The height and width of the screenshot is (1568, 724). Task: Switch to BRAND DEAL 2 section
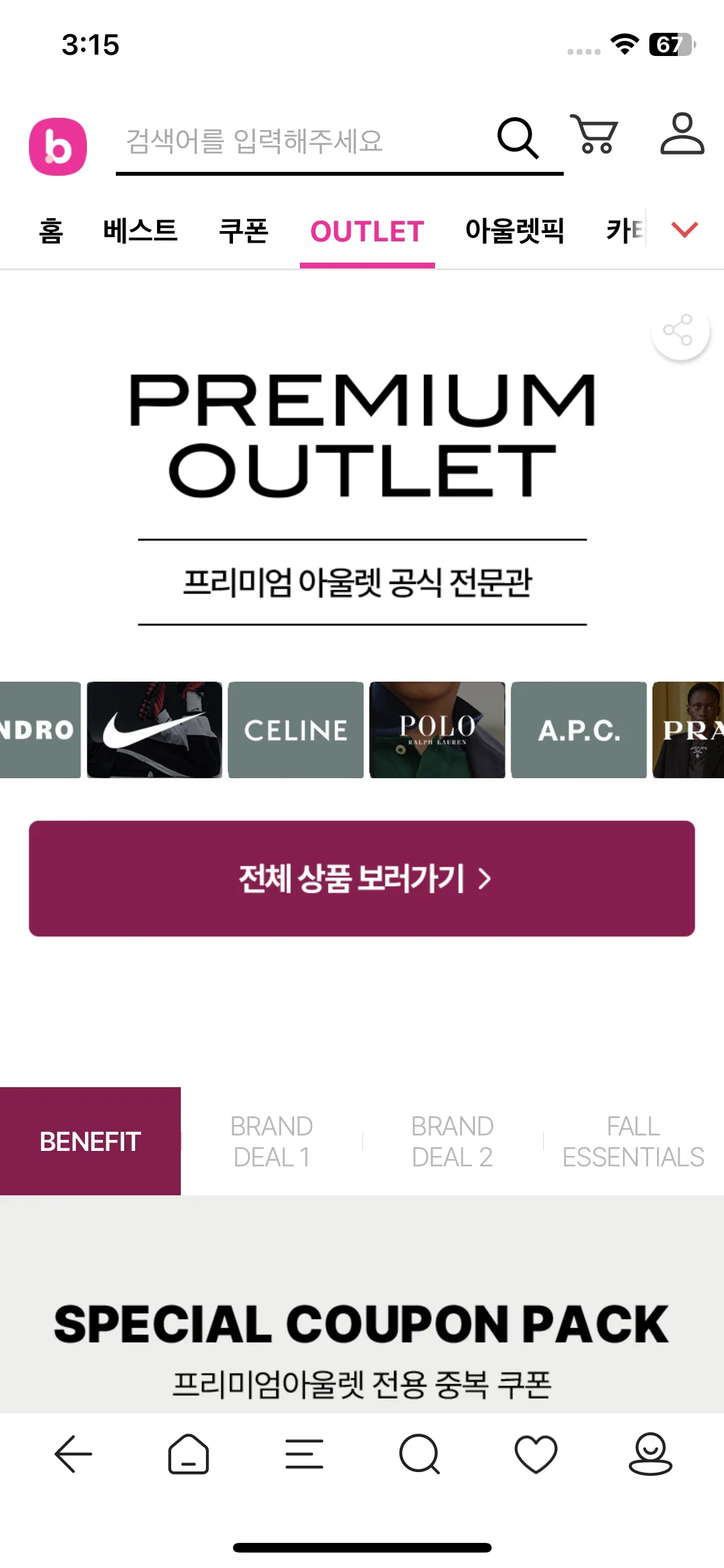(x=452, y=1142)
